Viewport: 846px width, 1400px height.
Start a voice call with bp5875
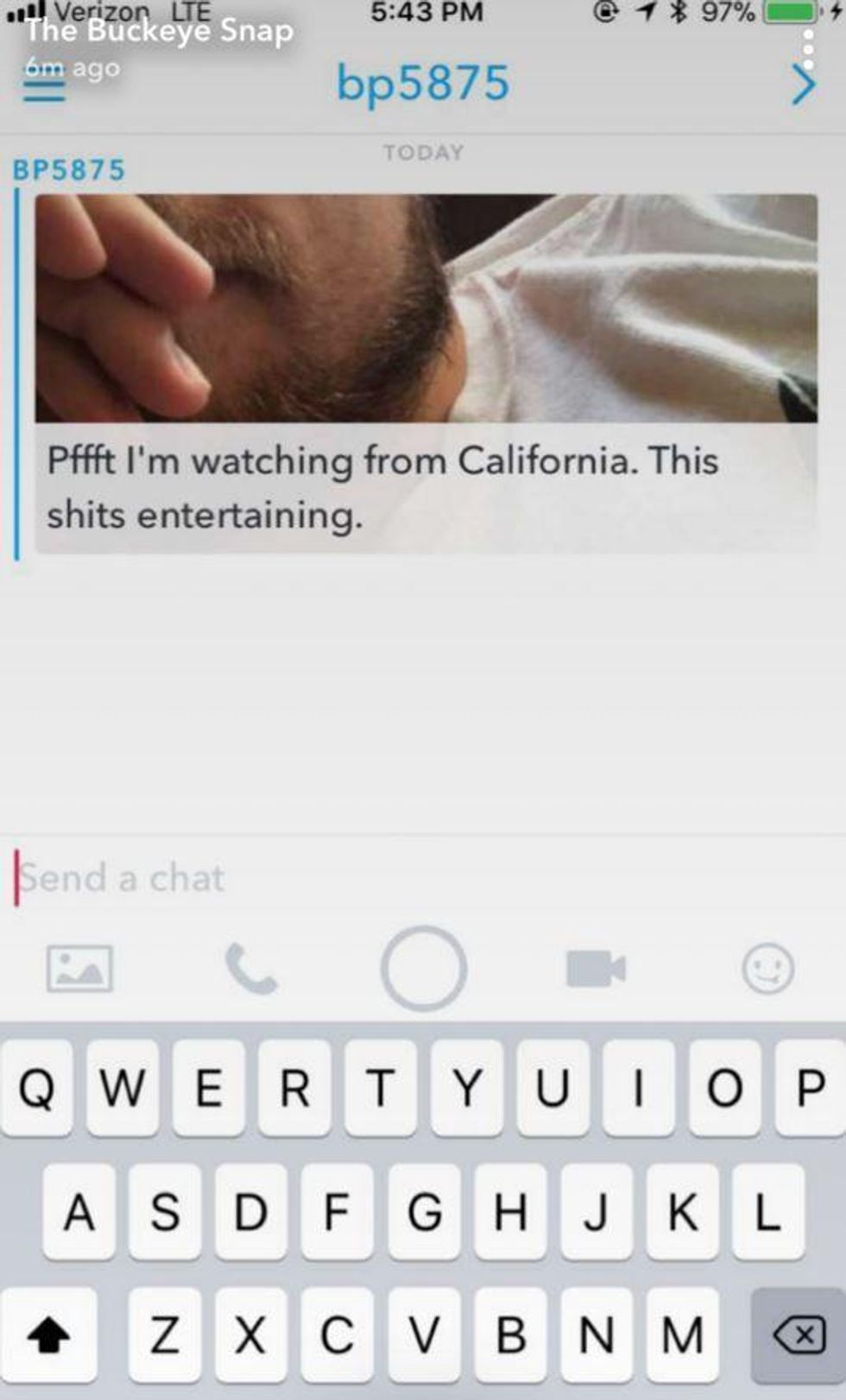click(251, 968)
